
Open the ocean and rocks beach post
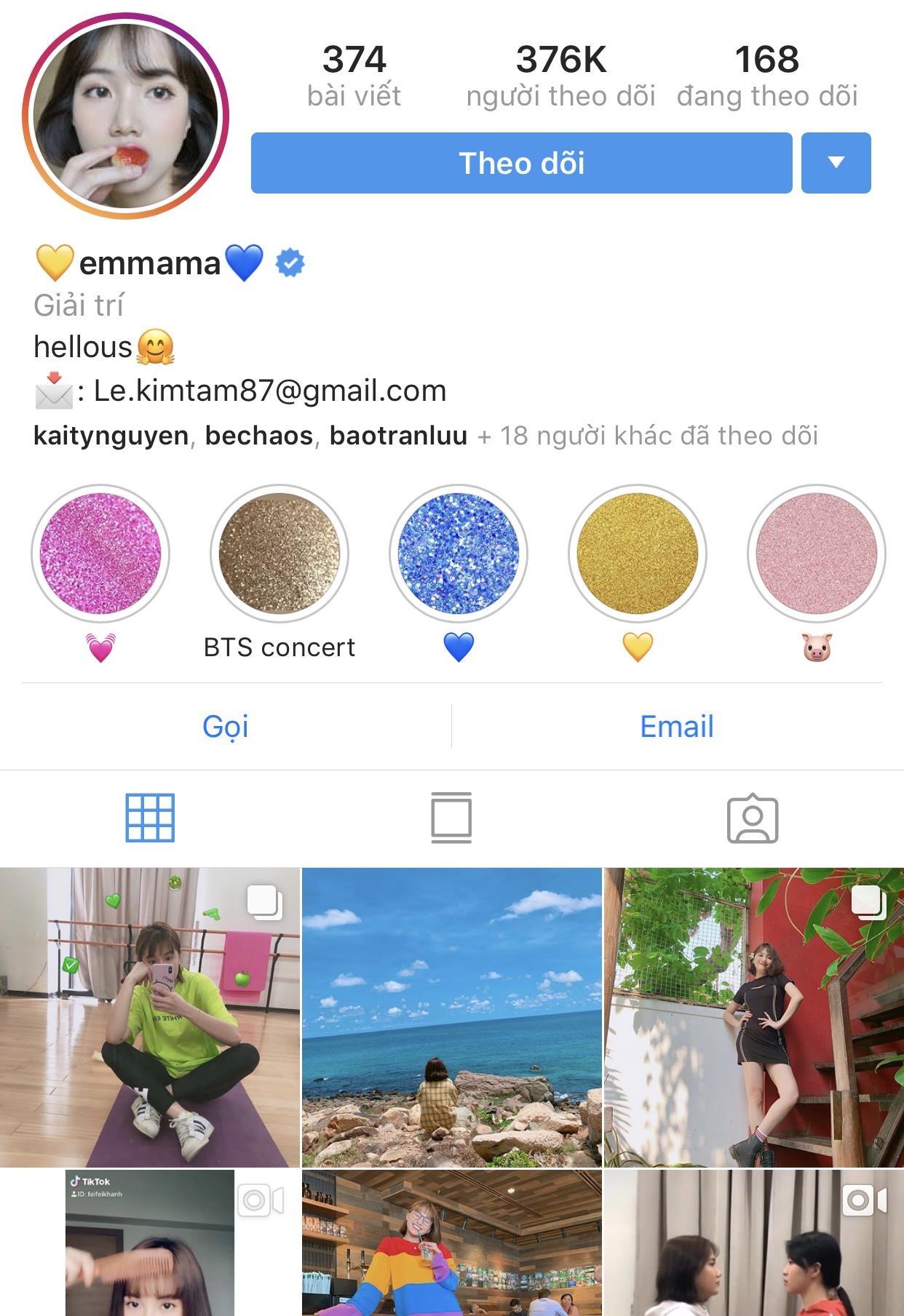(451, 1017)
